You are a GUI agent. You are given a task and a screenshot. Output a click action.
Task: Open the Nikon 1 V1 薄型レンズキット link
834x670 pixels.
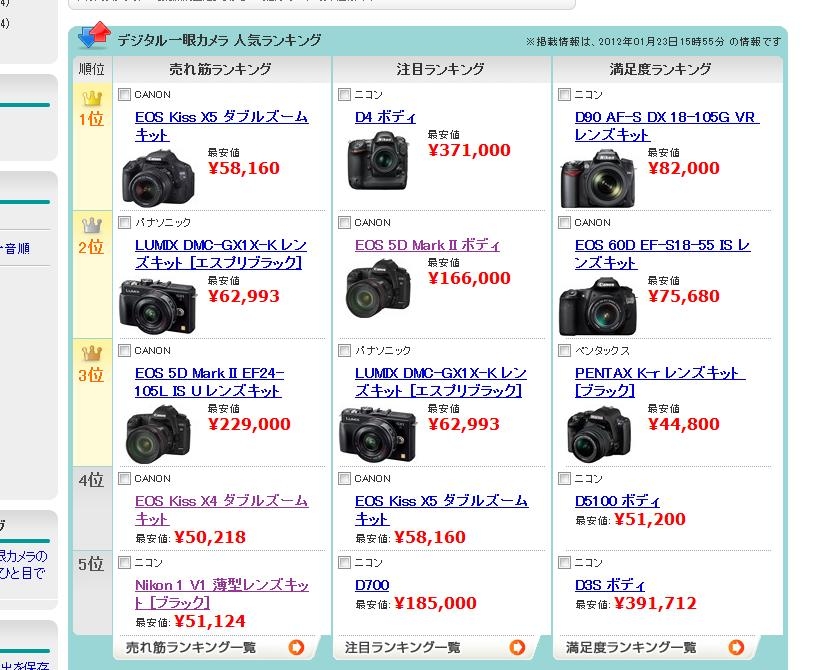point(222,585)
